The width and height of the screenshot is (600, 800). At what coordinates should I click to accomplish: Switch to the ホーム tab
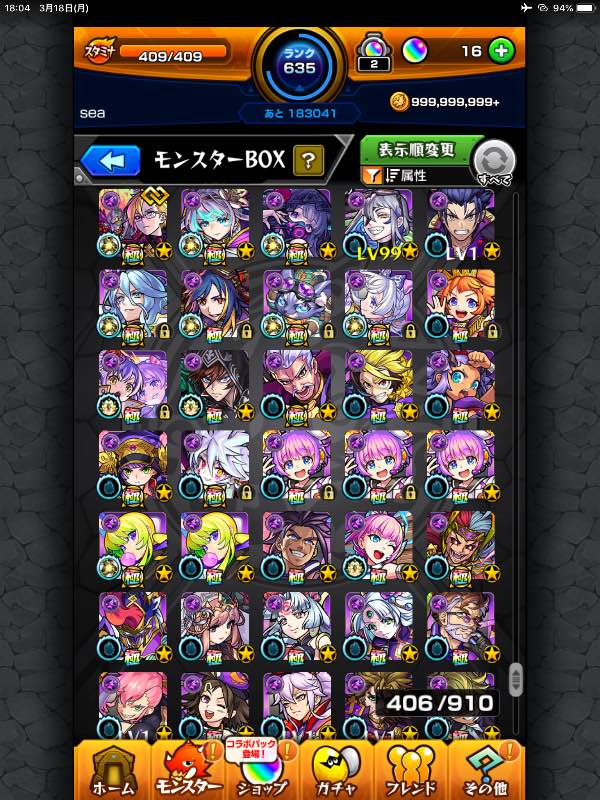[112, 771]
